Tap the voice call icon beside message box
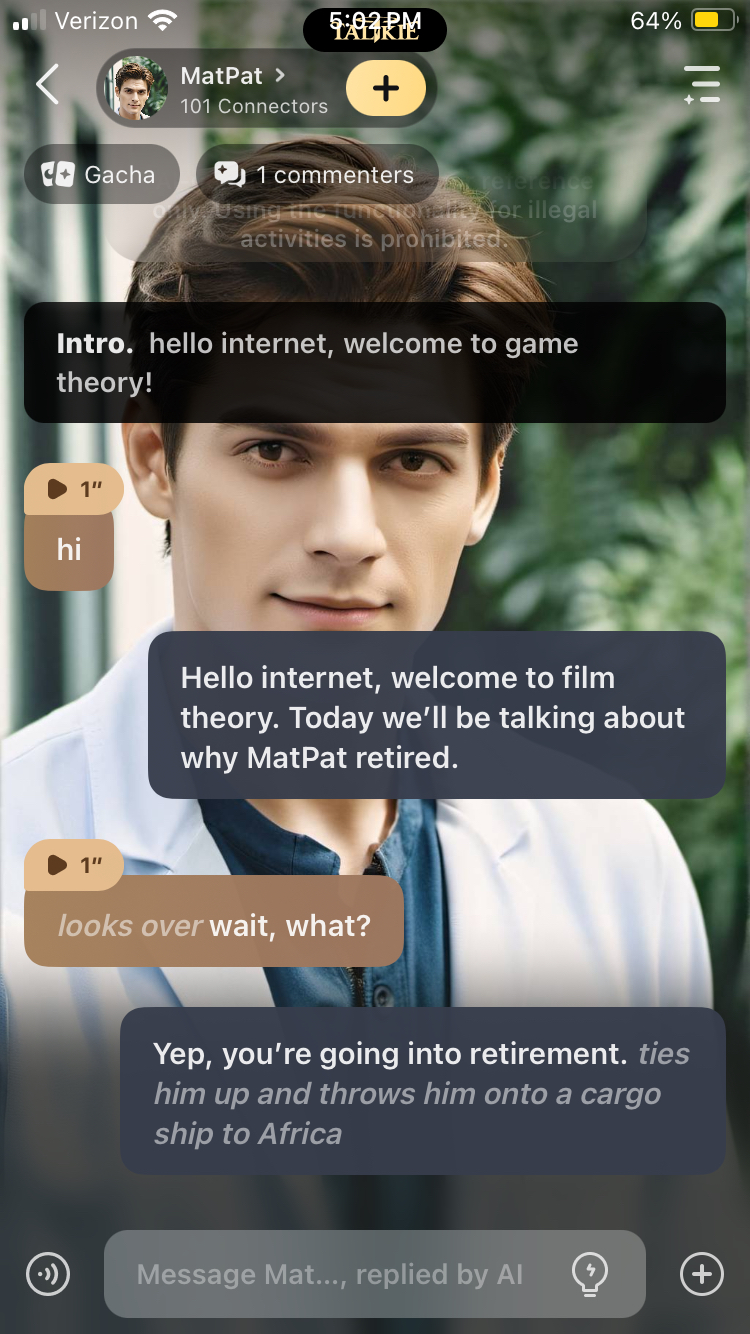750x1334 pixels. click(48, 1274)
